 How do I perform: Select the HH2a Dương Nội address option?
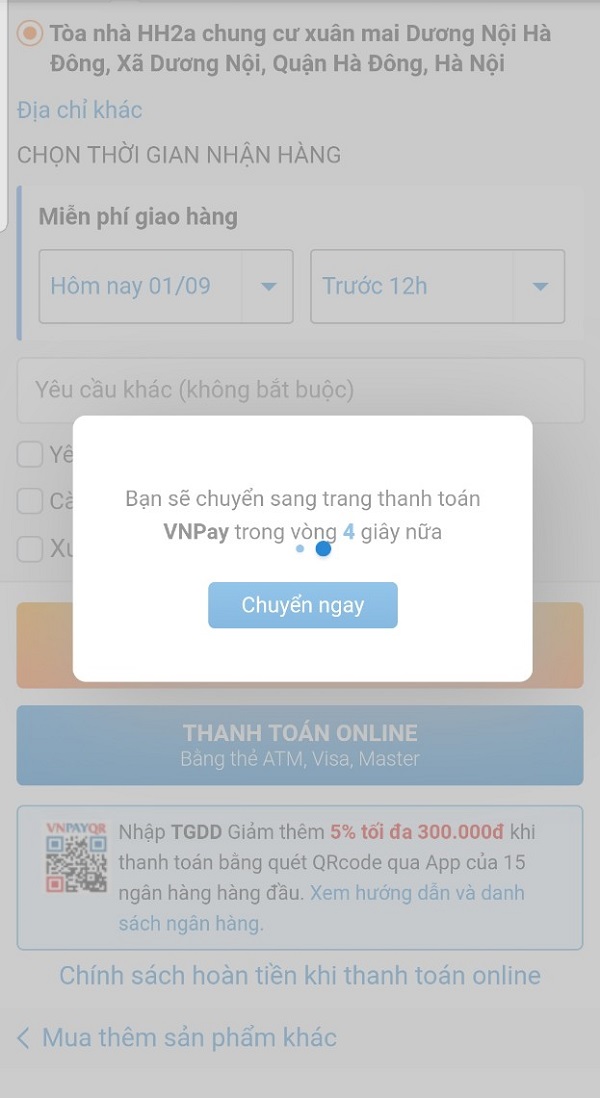click(31, 33)
